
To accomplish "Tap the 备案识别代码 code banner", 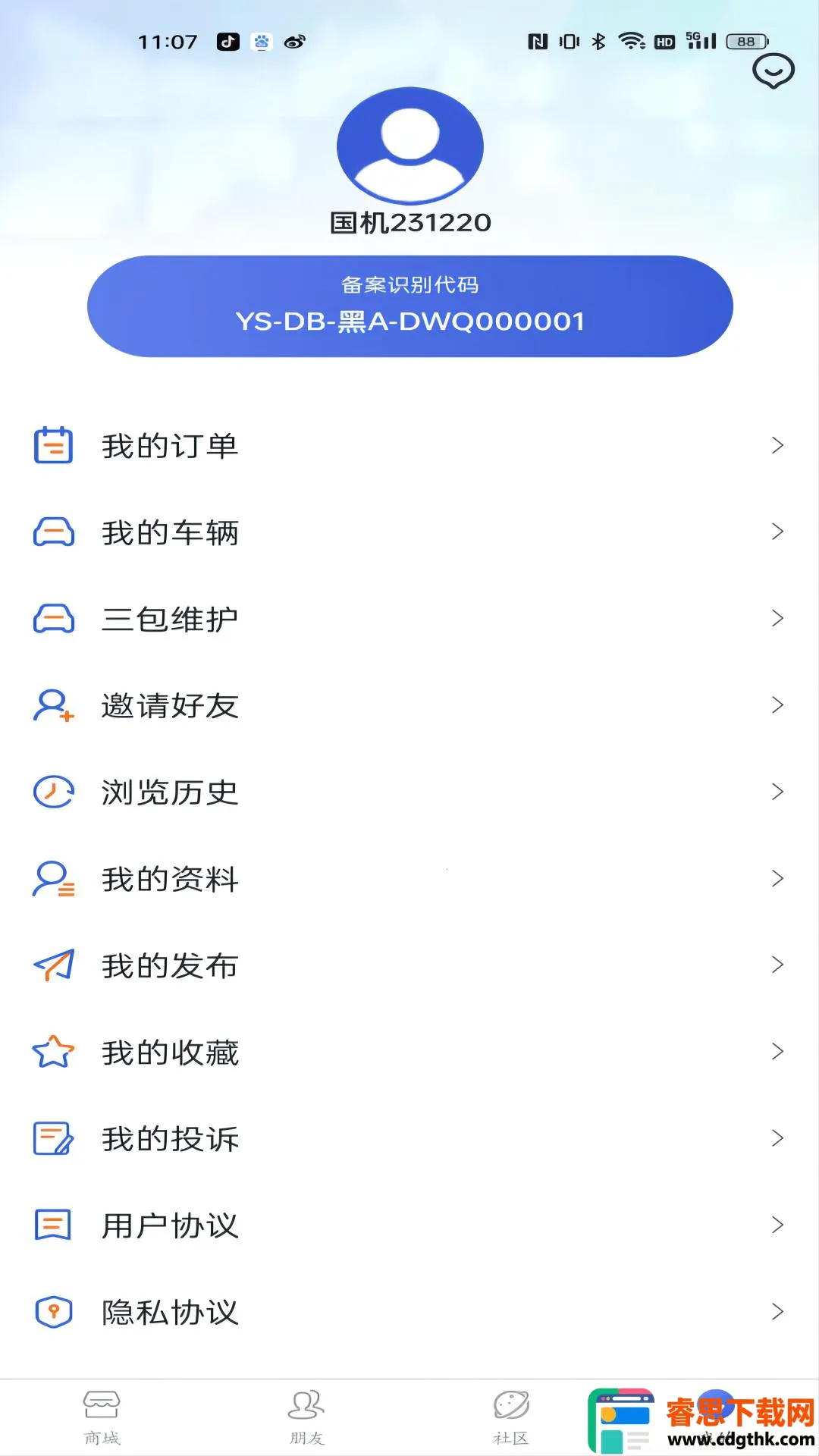I will coord(410,306).
